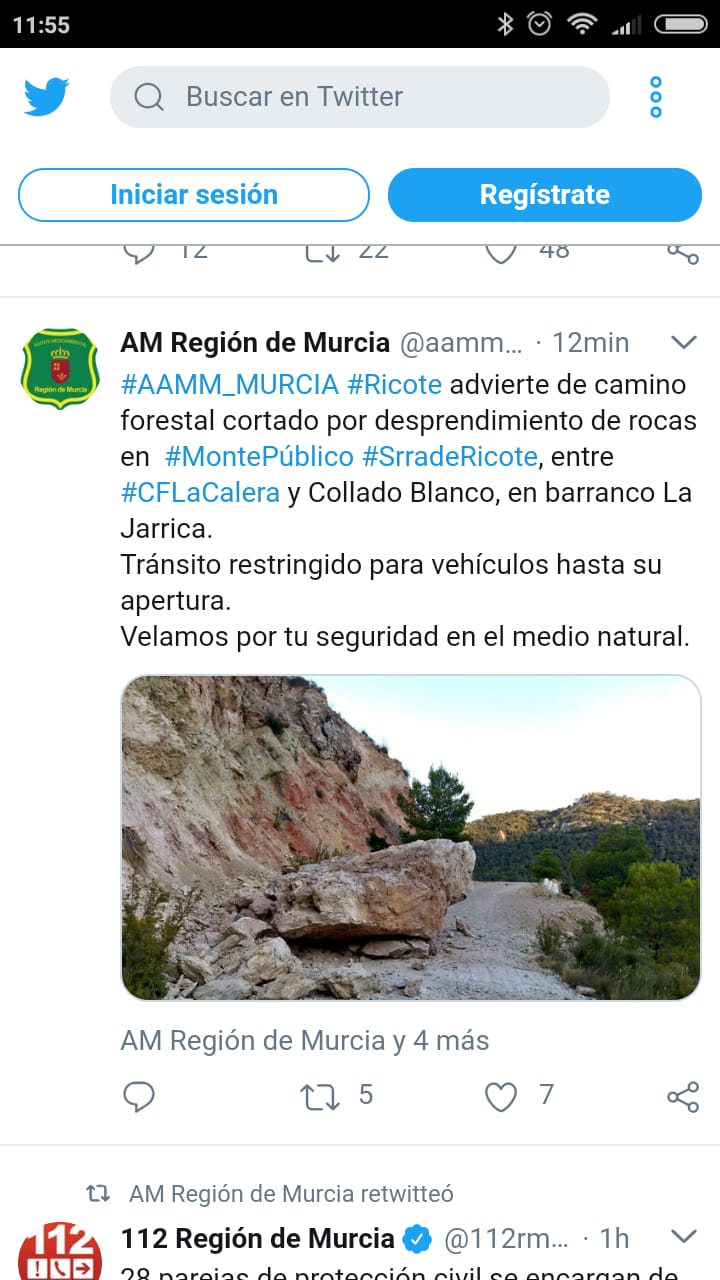Reply to the rockfall tweet
The width and height of the screenshot is (720, 1280).
tap(139, 1097)
